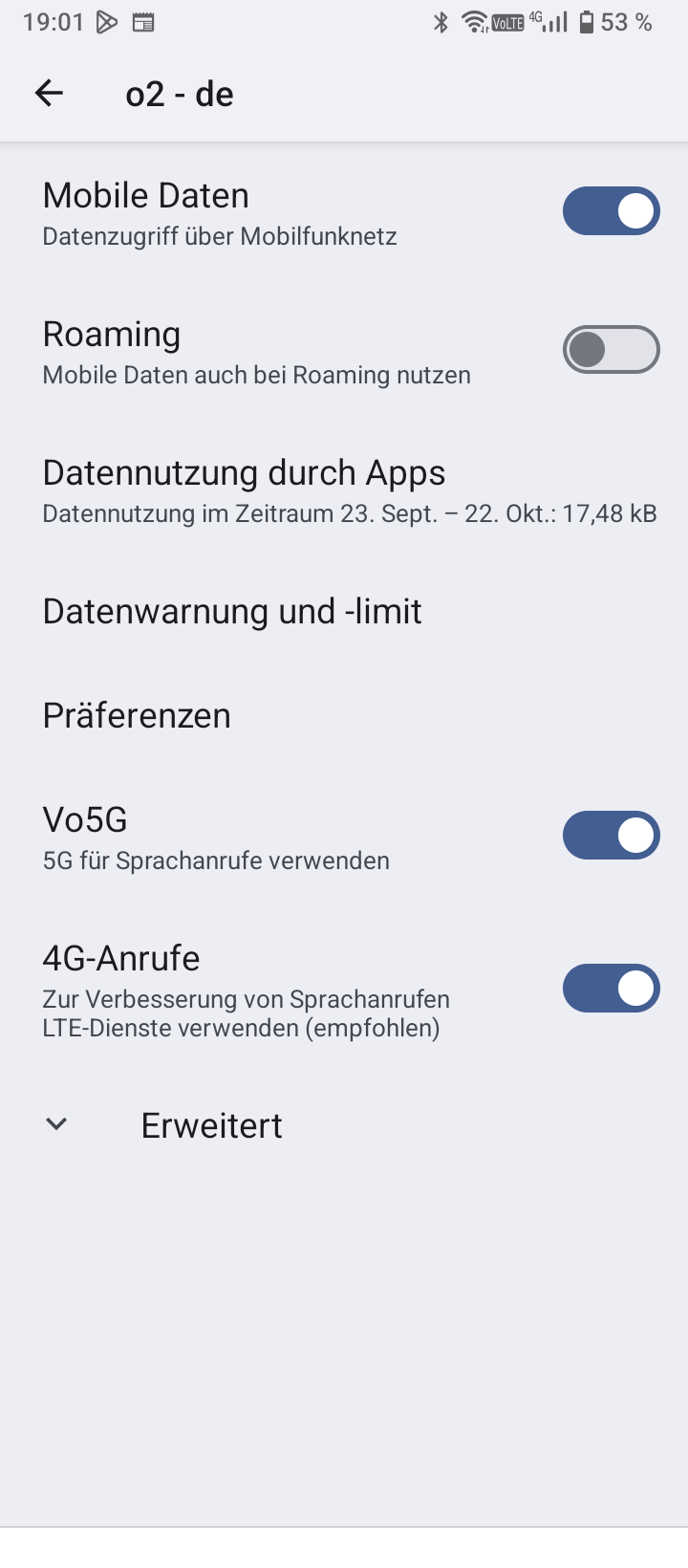
Task: Open Präferenzen
Action: click(x=137, y=716)
